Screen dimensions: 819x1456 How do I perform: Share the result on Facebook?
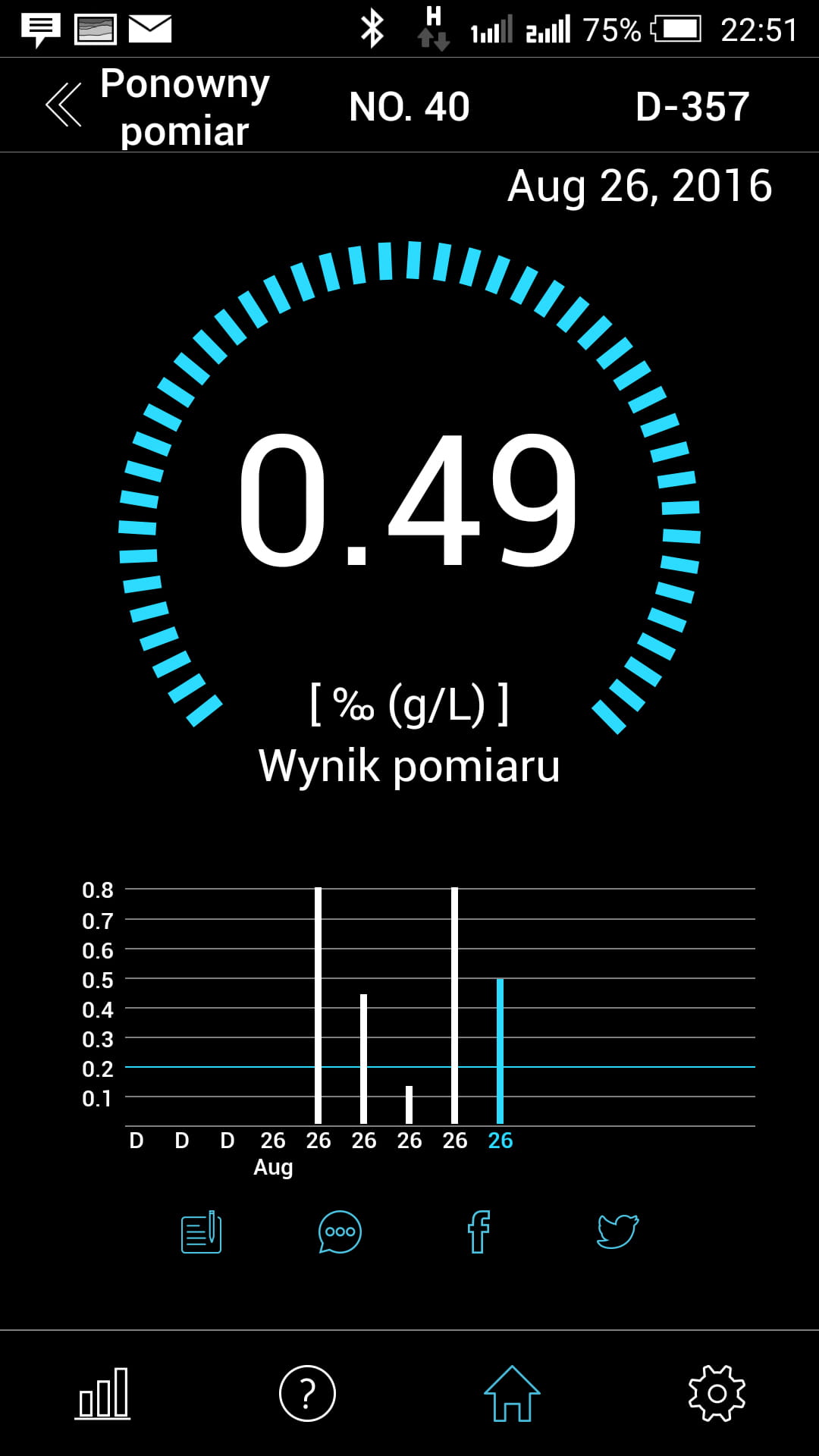(479, 1232)
